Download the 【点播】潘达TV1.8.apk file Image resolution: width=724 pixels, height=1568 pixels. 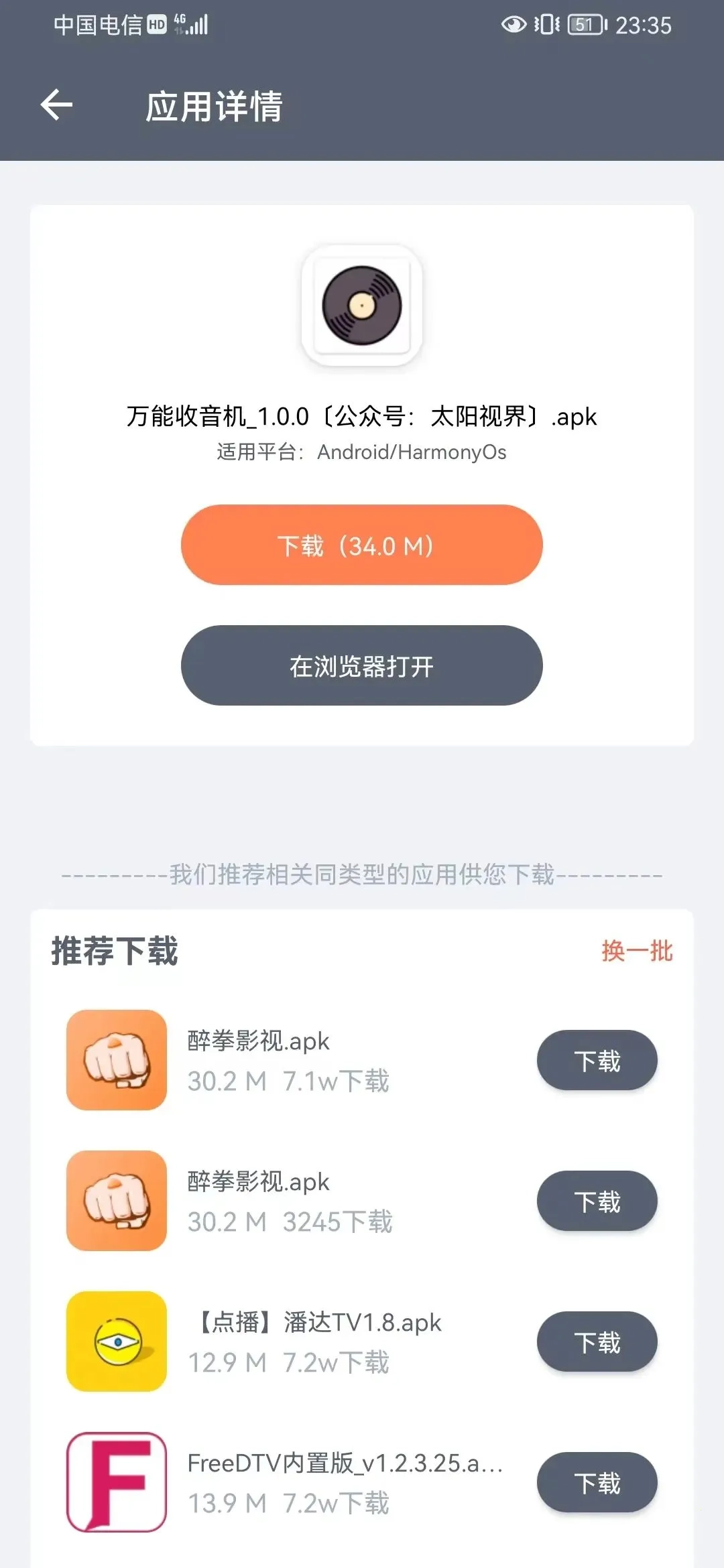click(x=597, y=1342)
